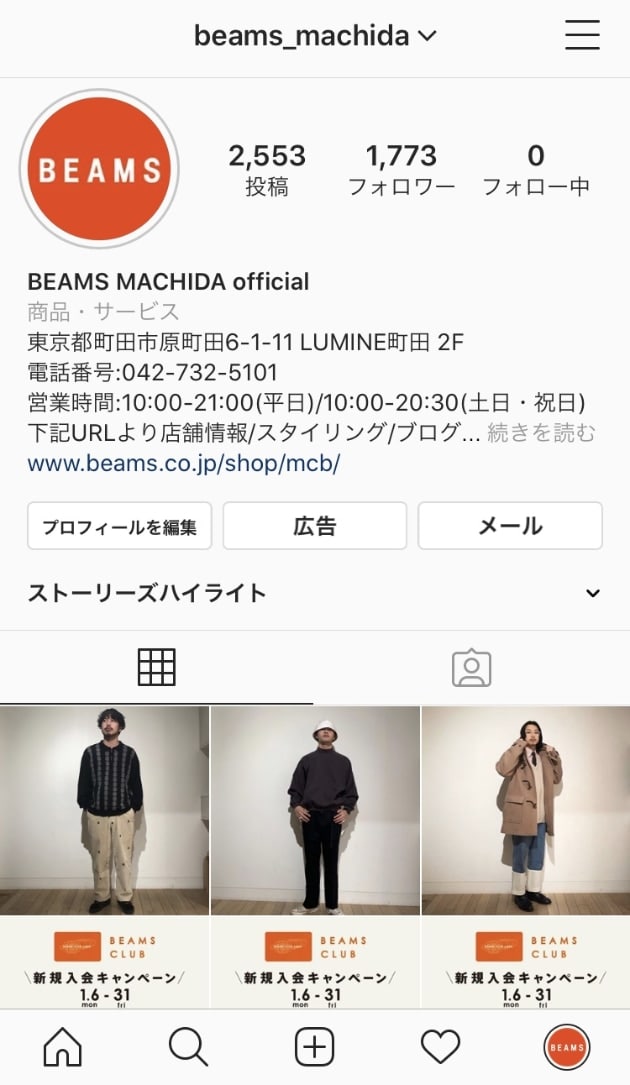This screenshot has height=1085, width=630.
Task: Tap プロフィールを編集 button
Action: (x=120, y=526)
